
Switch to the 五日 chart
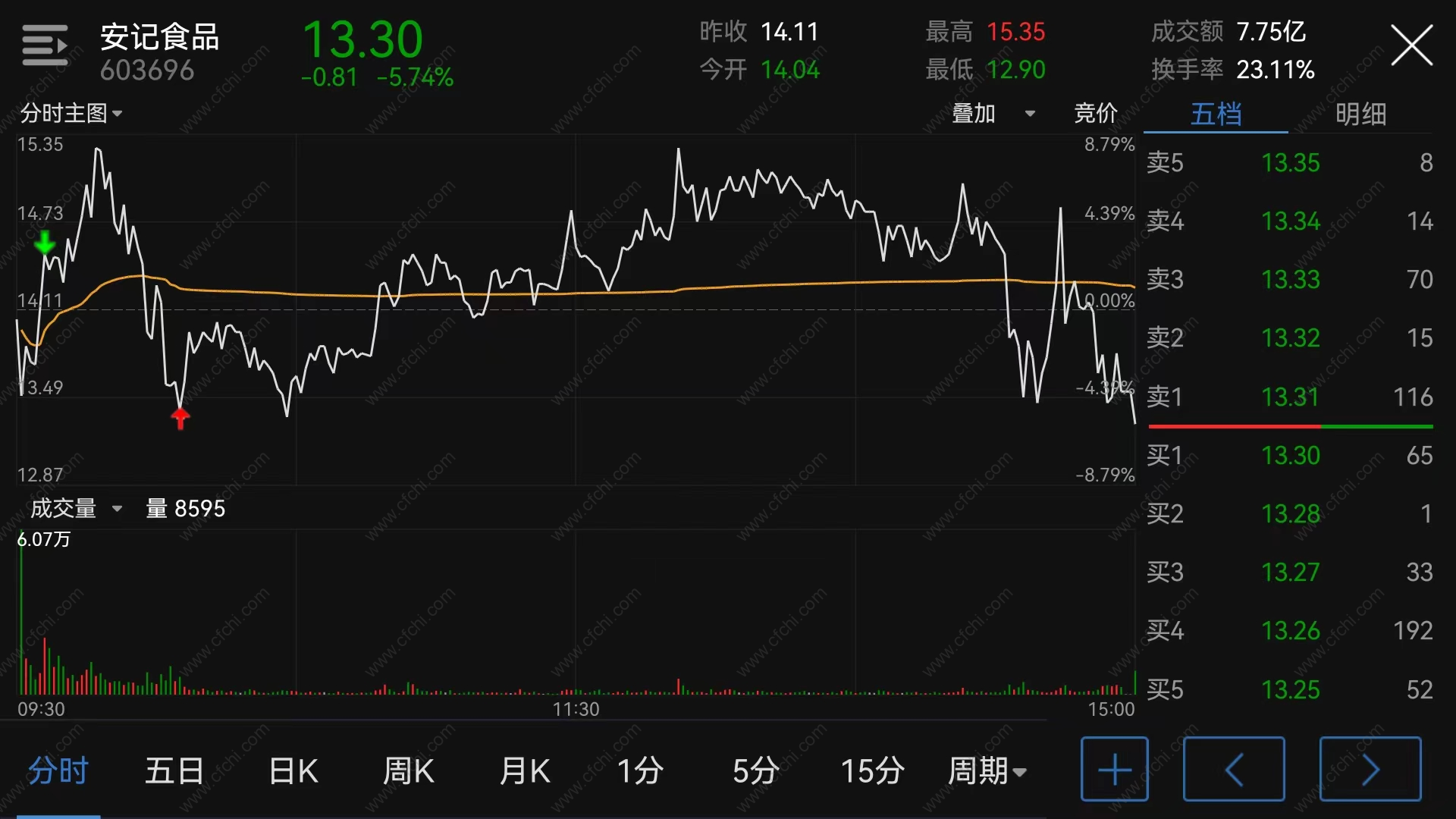pos(174,771)
